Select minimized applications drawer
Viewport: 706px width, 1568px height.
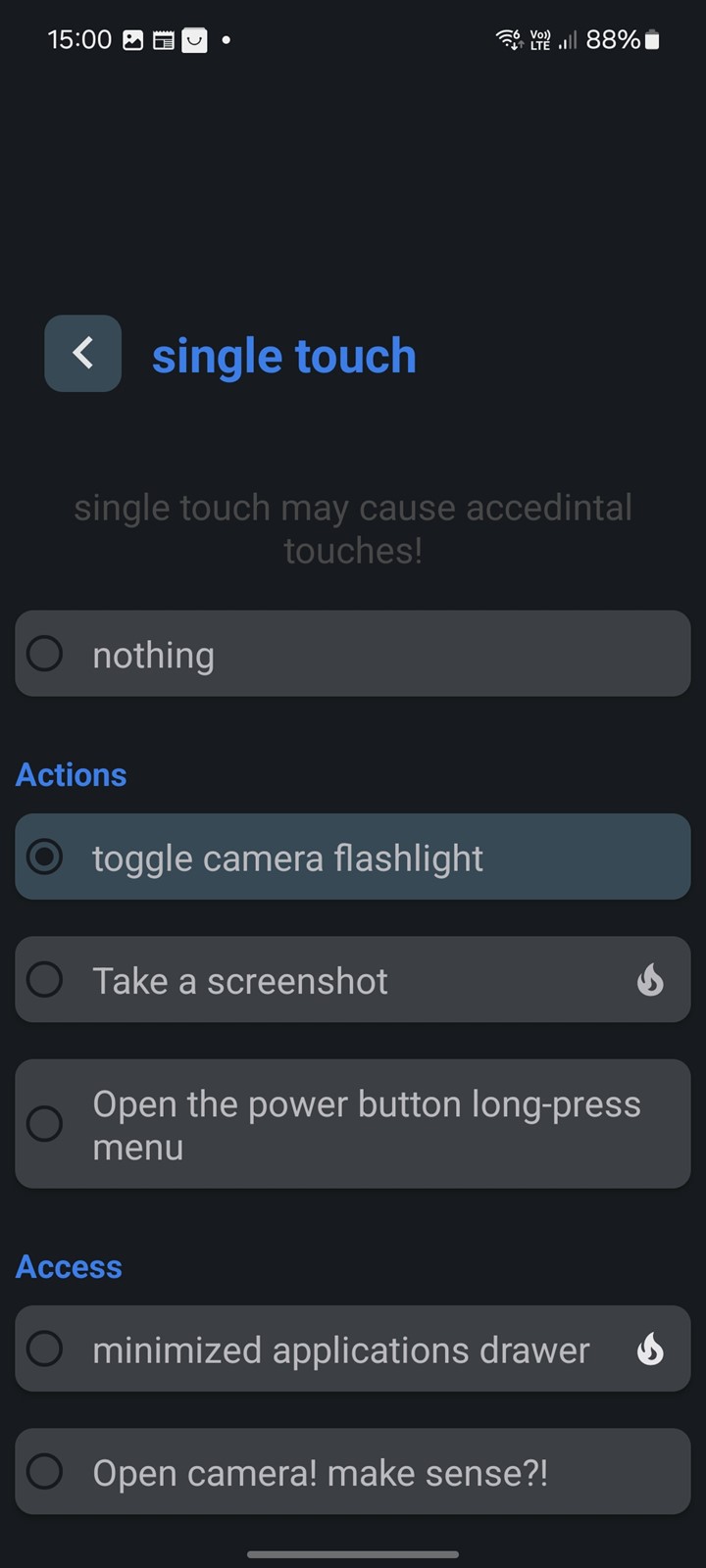(x=353, y=1348)
